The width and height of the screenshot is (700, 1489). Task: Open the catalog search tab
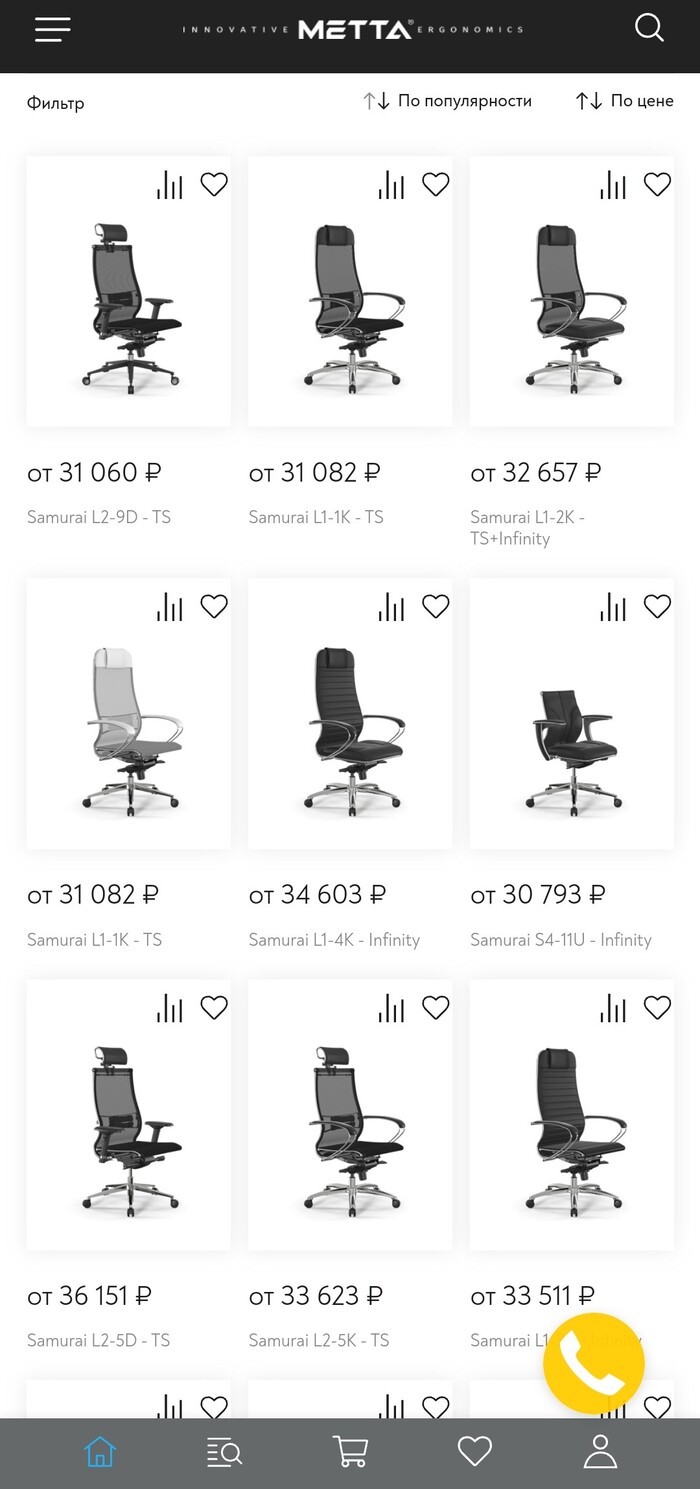coord(225,1451)
